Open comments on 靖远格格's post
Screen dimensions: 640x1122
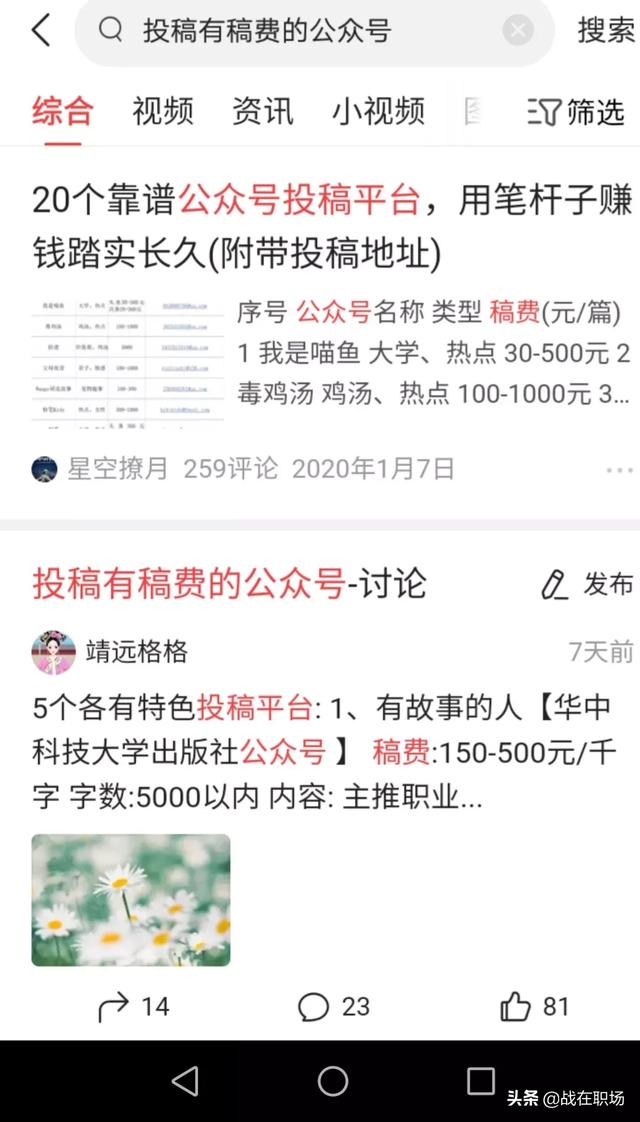click(334, 1007)
